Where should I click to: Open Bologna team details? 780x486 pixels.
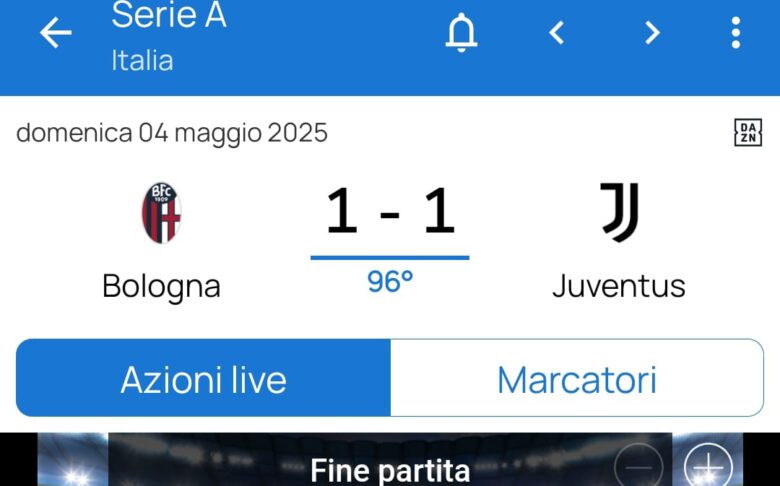[x=161, y=240]
